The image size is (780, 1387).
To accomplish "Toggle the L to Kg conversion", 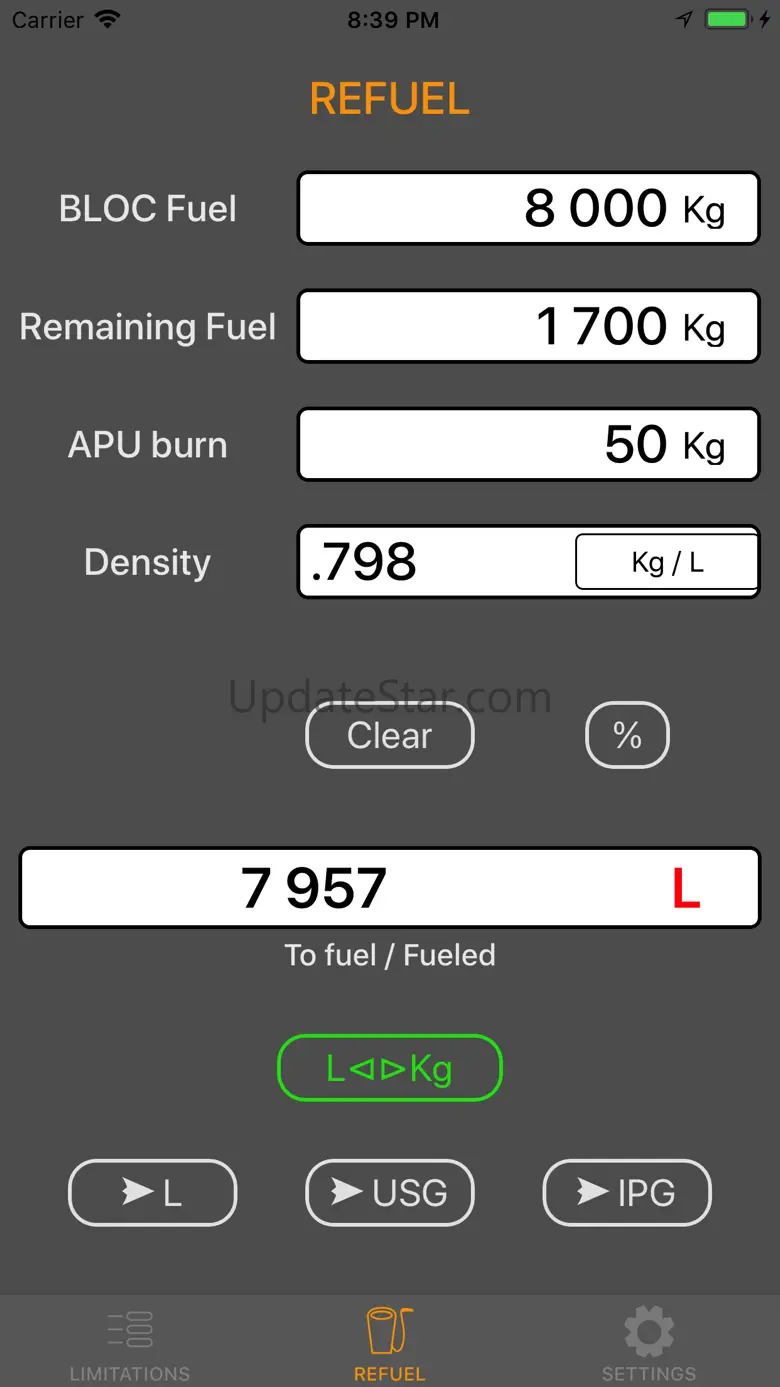I will [389, 1068].
